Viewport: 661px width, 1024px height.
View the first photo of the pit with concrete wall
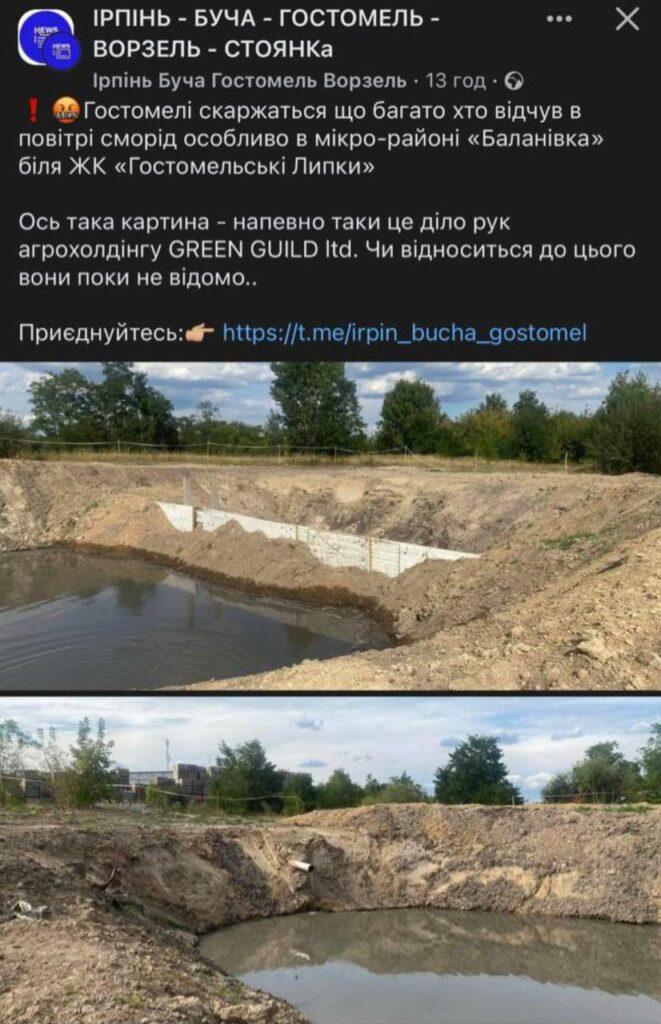point(330,526)
